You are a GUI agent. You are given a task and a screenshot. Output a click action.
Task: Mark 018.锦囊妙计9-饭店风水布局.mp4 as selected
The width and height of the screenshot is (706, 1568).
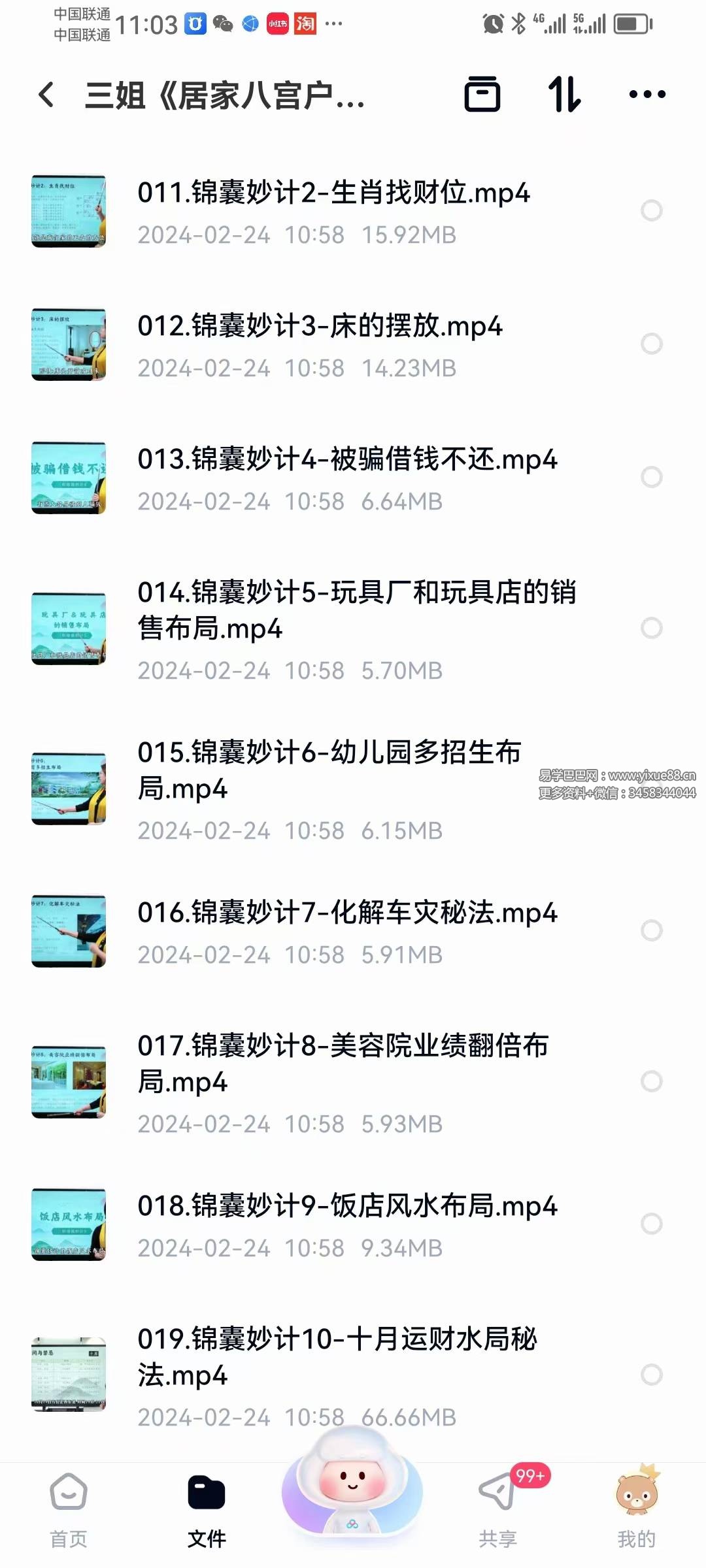pos(652,1224)
